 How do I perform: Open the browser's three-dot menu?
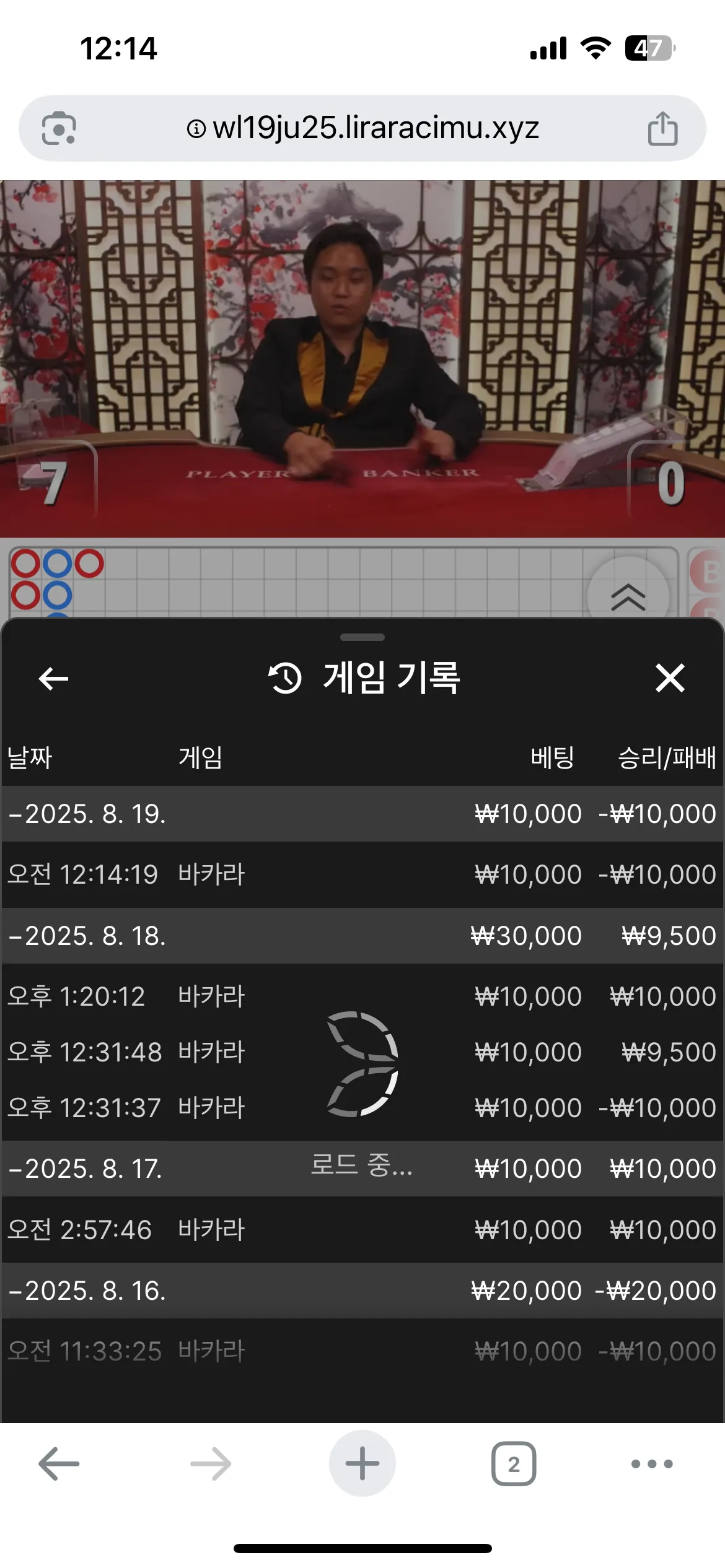click(x=652, y=1464)
